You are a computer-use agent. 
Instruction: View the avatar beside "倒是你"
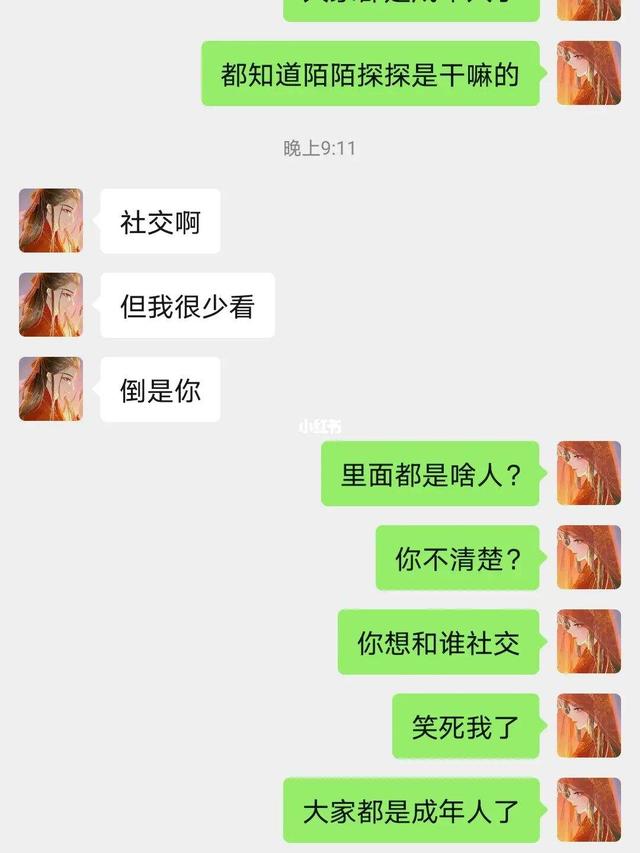[x=51, y=389]
